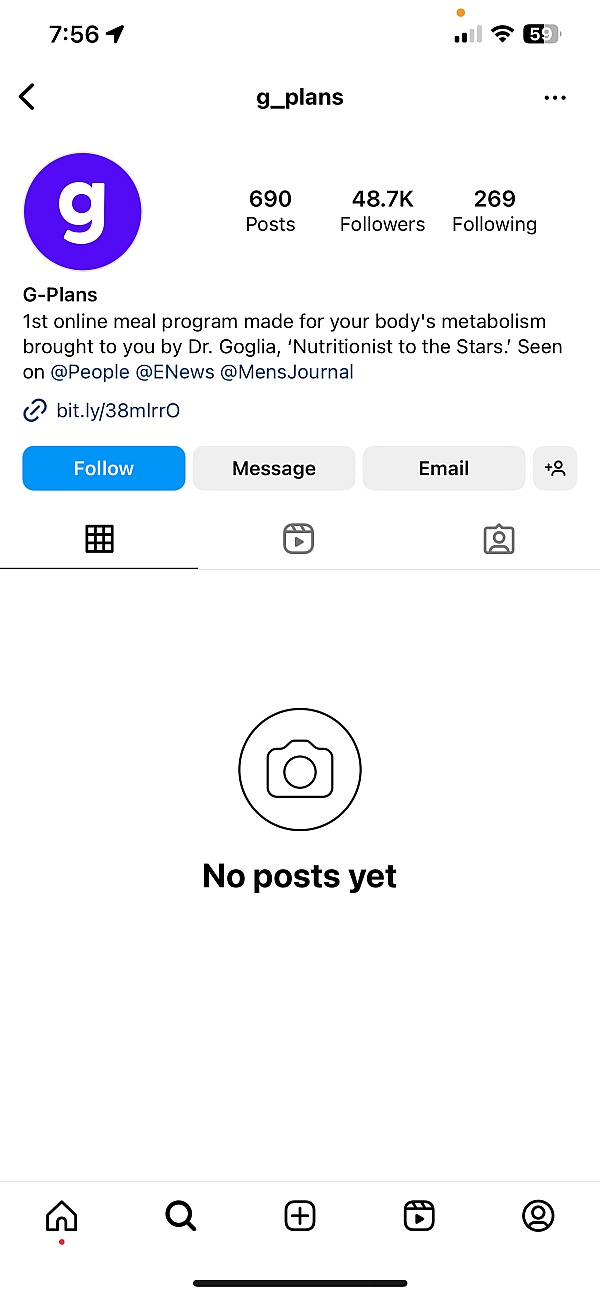Image resolution: width=600 pixels, height=1298 pixels.
Task: Switch to the posts grid tab
Action: [x=99, y=539]
